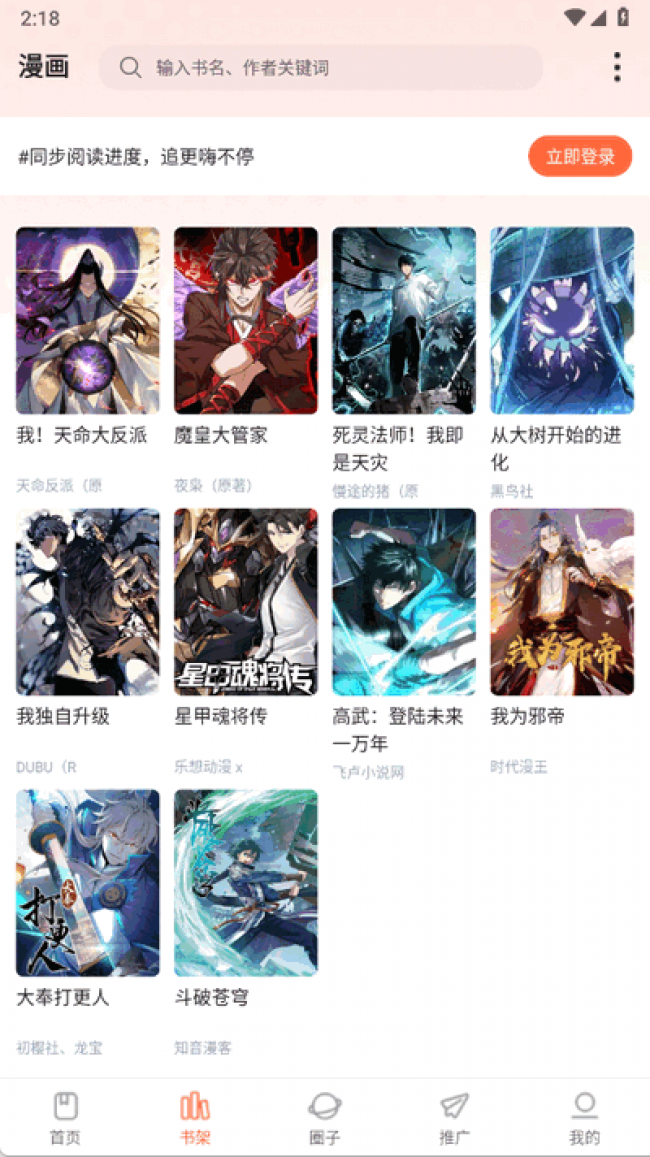The image size is (650, 1157).
Task: Switch to the 首页 home tab
Action: [x=65, y=1118]
